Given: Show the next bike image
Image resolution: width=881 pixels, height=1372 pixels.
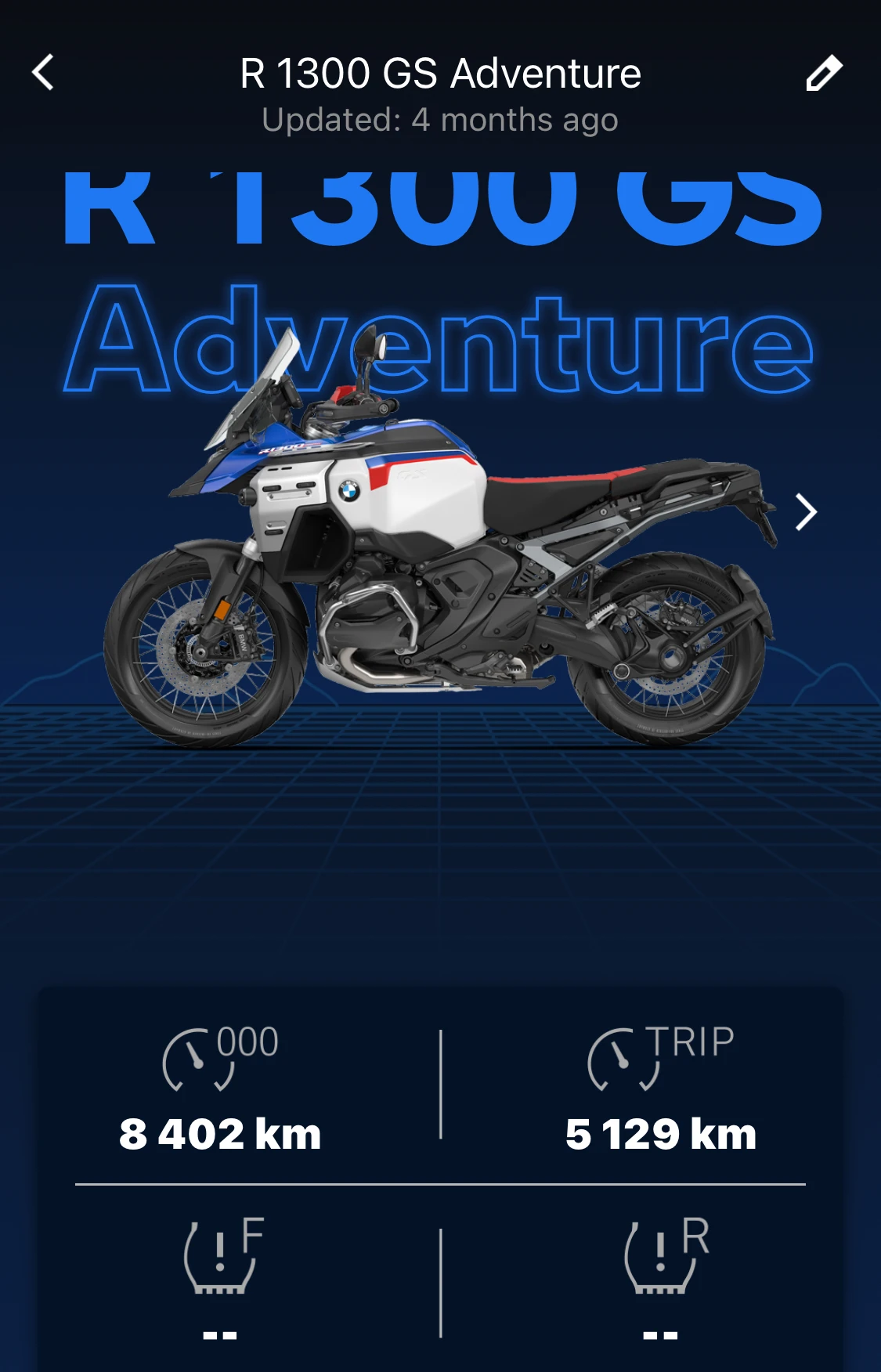Looking at the screenshot, I should 806,513.
